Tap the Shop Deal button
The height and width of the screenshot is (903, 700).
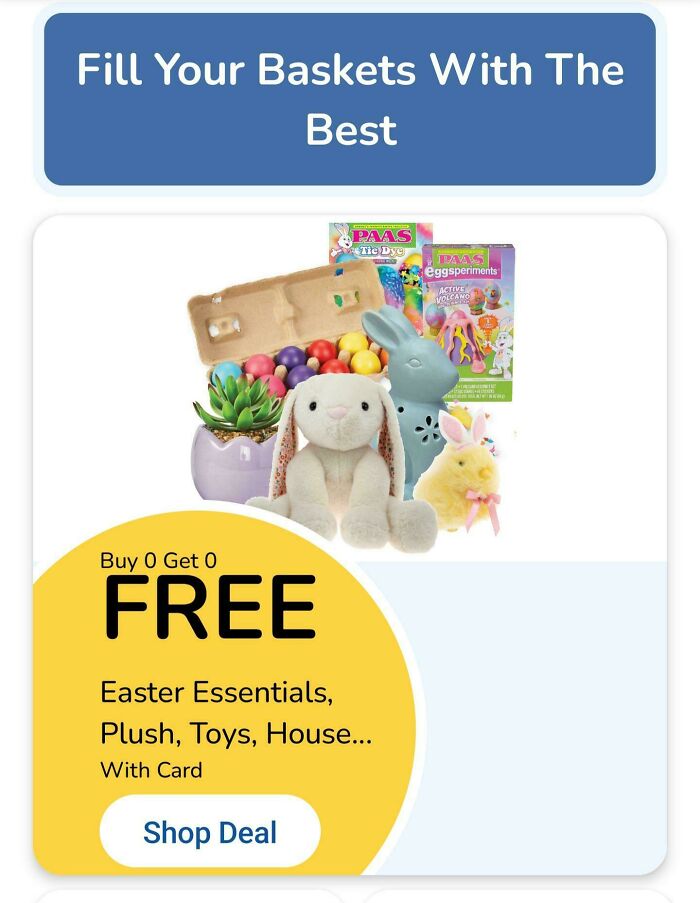210,832
